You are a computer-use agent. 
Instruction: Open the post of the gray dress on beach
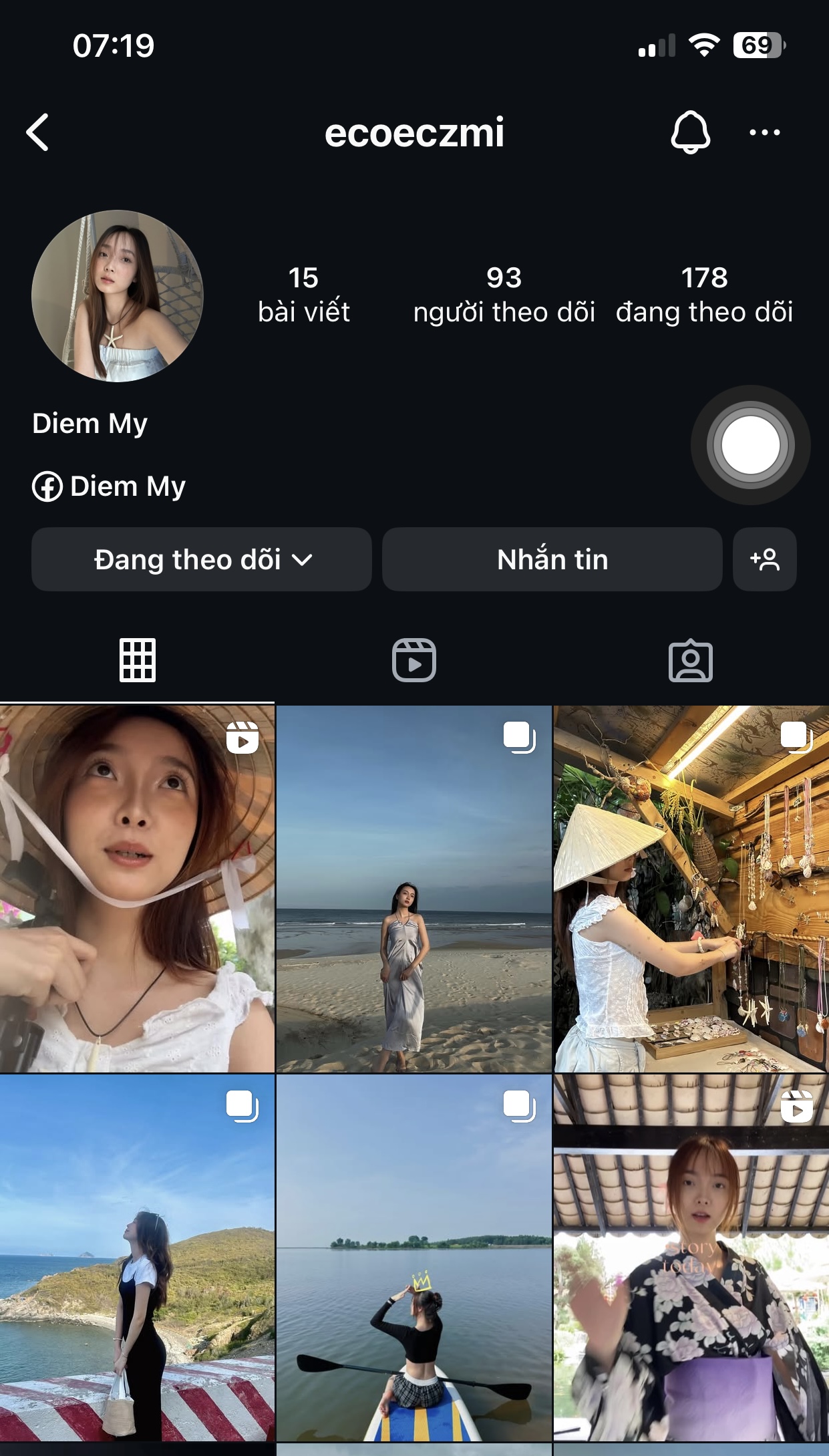[414, 889]
